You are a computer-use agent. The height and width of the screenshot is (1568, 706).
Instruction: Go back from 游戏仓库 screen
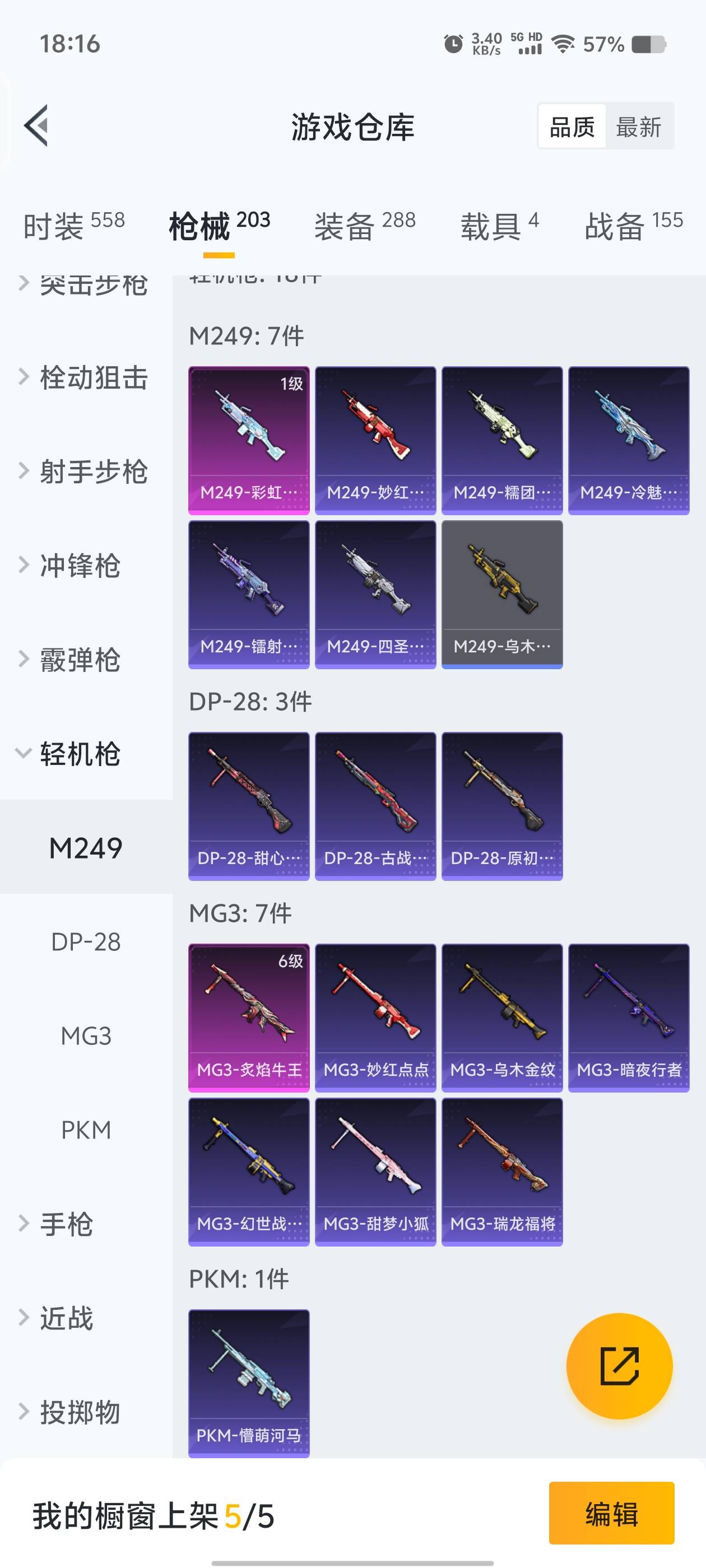[x=36, y=126]
